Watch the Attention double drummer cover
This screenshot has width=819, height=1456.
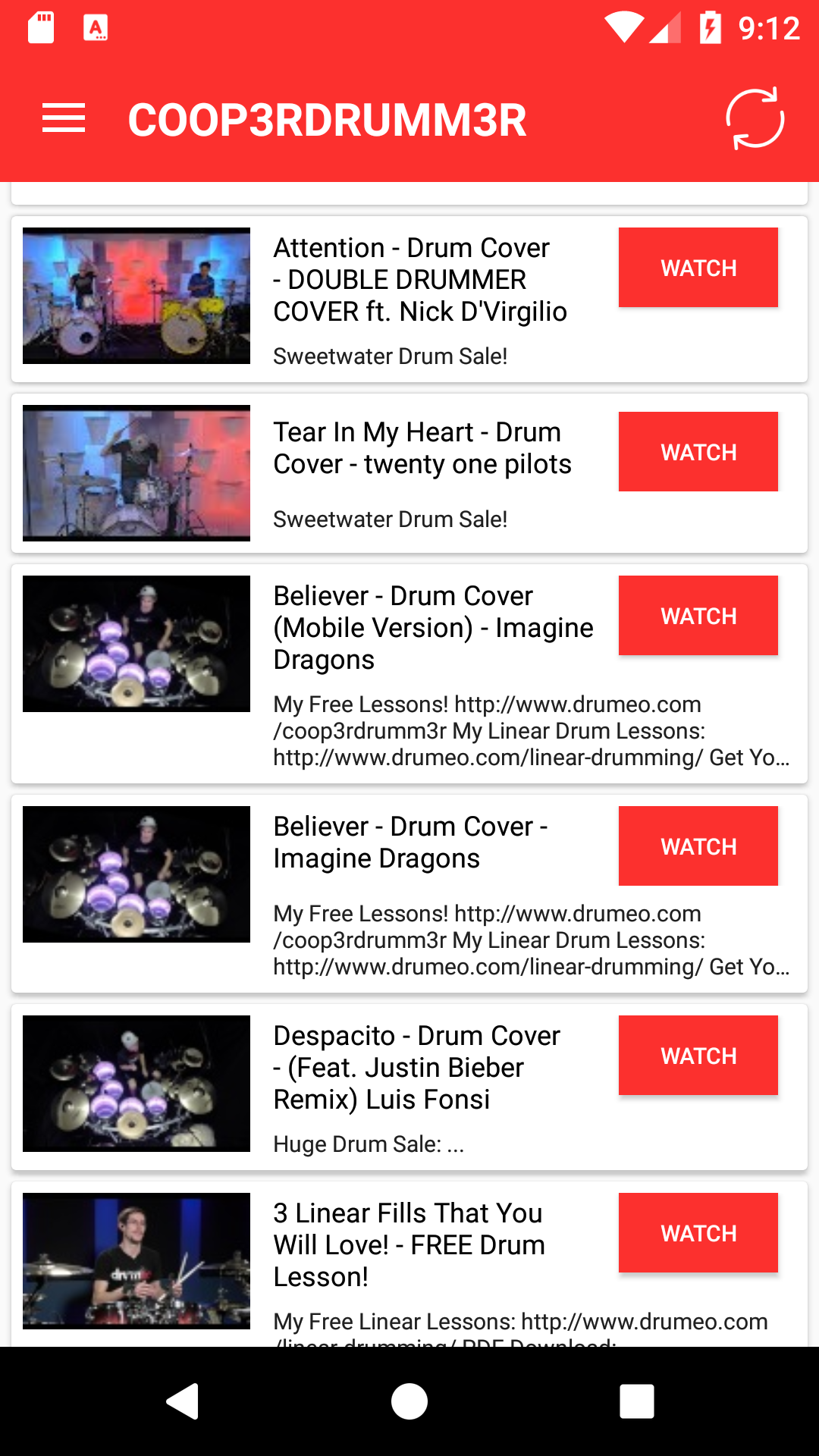[698, 267]
